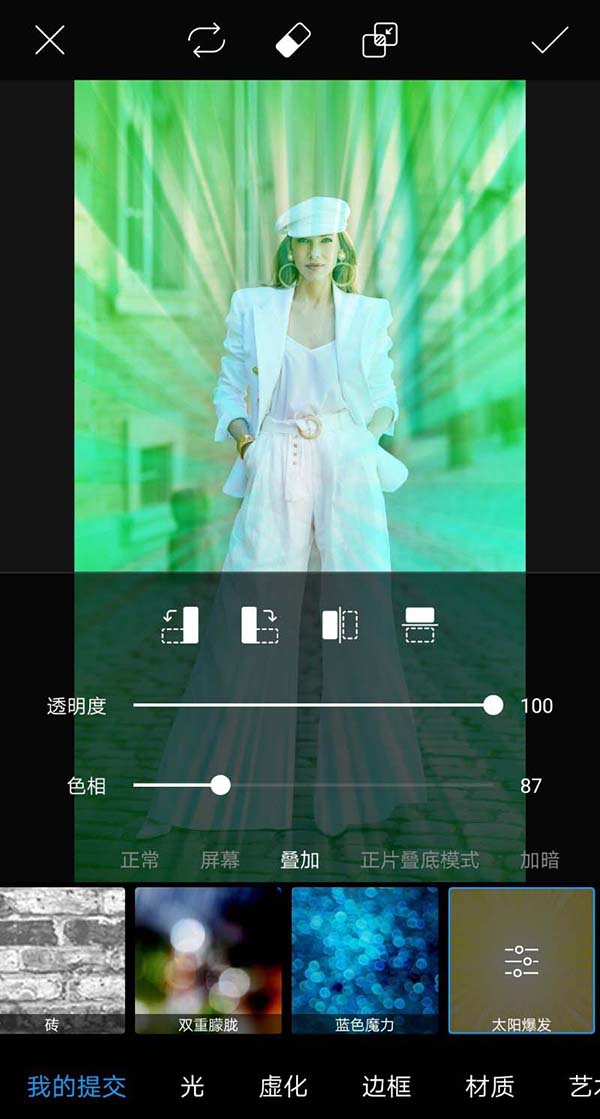Choose the 屏幕 blend mode

click(220, 860)
